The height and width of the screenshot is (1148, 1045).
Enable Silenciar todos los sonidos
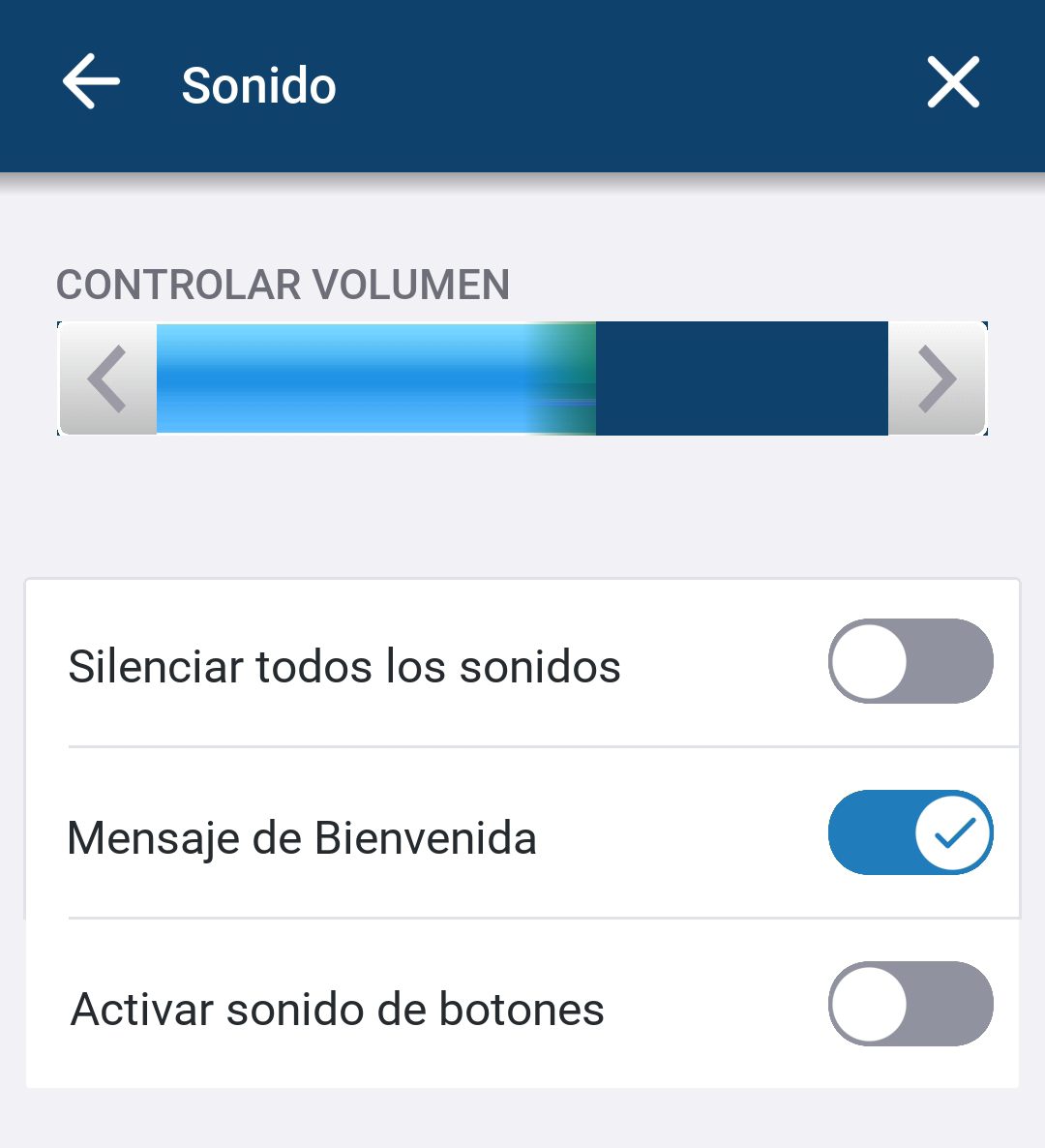(x=911, y=661)
